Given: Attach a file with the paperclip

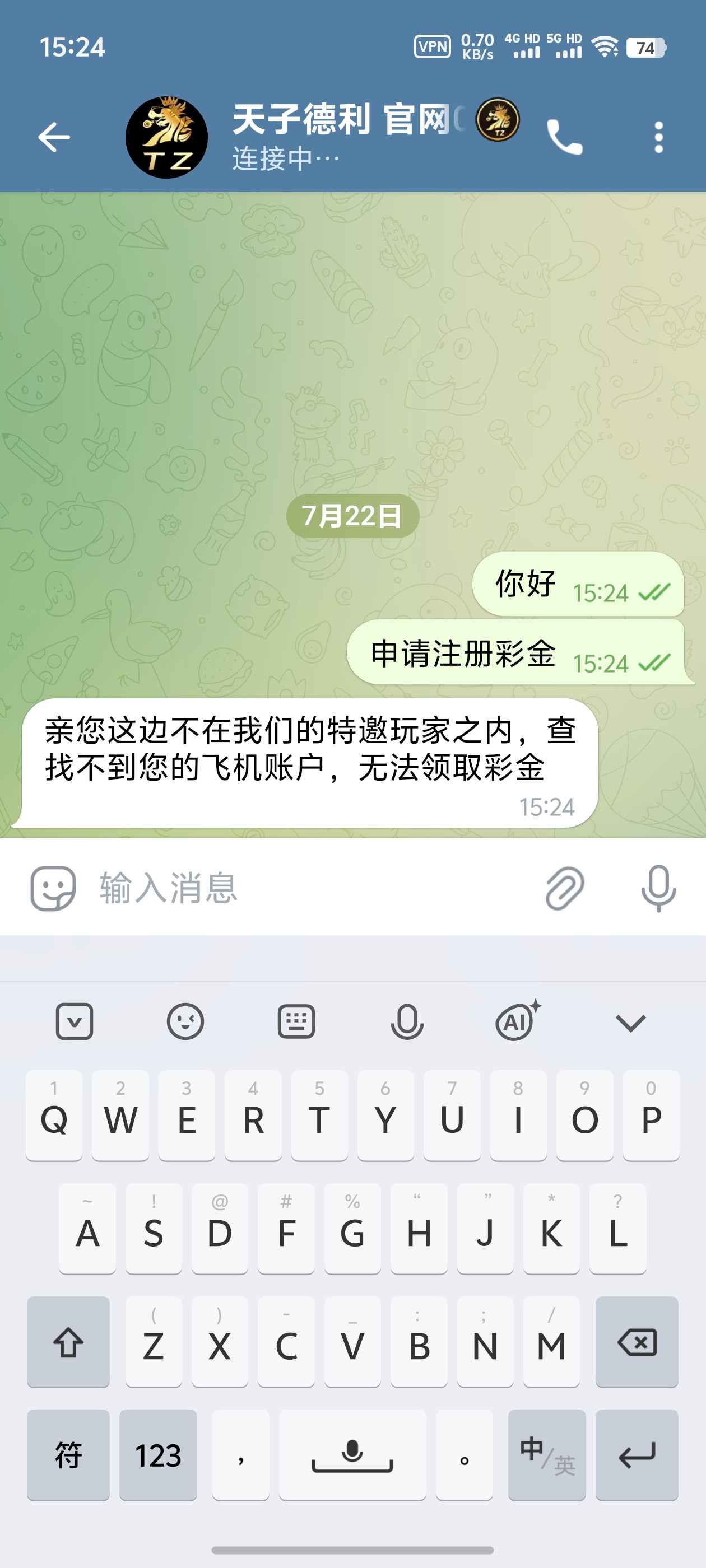Looking at the screenshot, I should pyautogui.click(x=564, y=888).
